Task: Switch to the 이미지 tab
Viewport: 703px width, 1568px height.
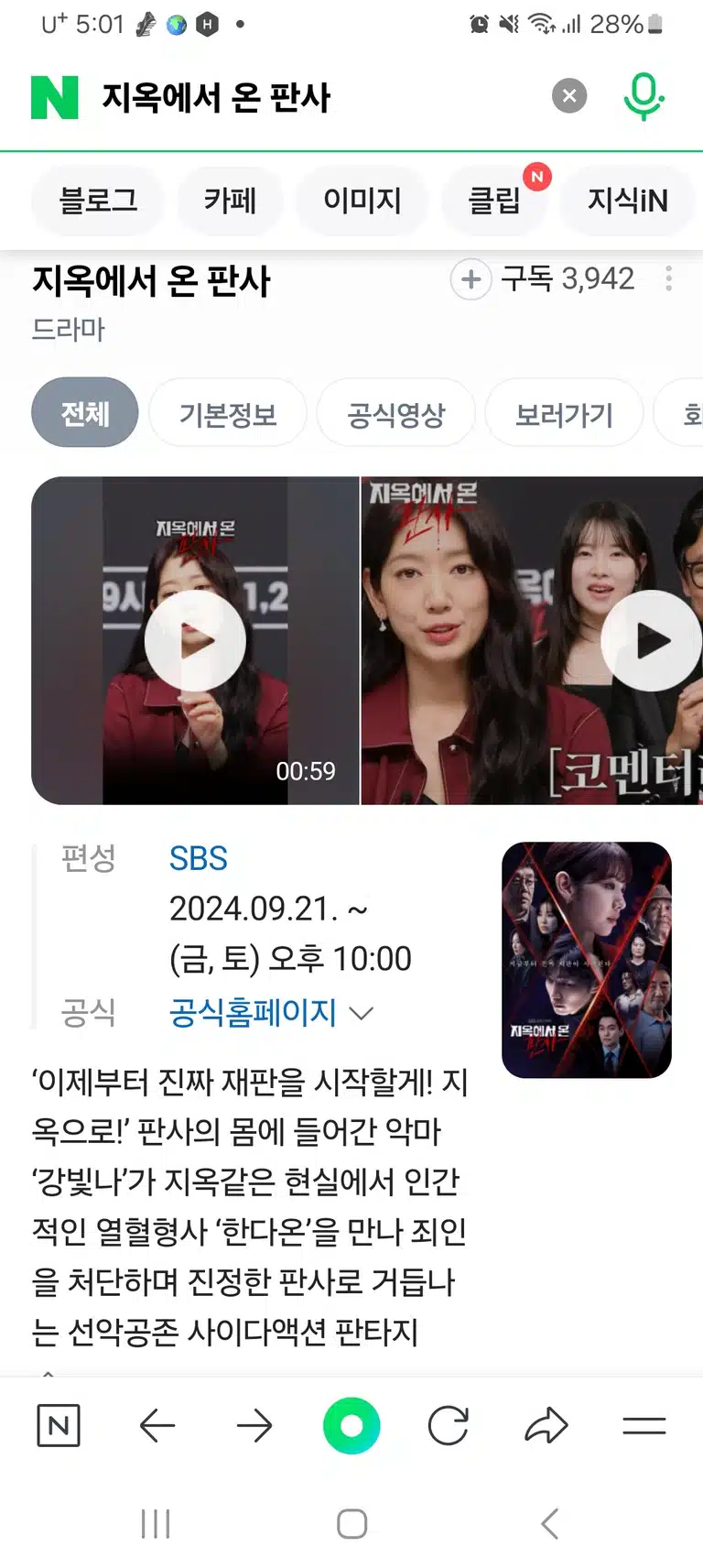Action: point(362,200)
